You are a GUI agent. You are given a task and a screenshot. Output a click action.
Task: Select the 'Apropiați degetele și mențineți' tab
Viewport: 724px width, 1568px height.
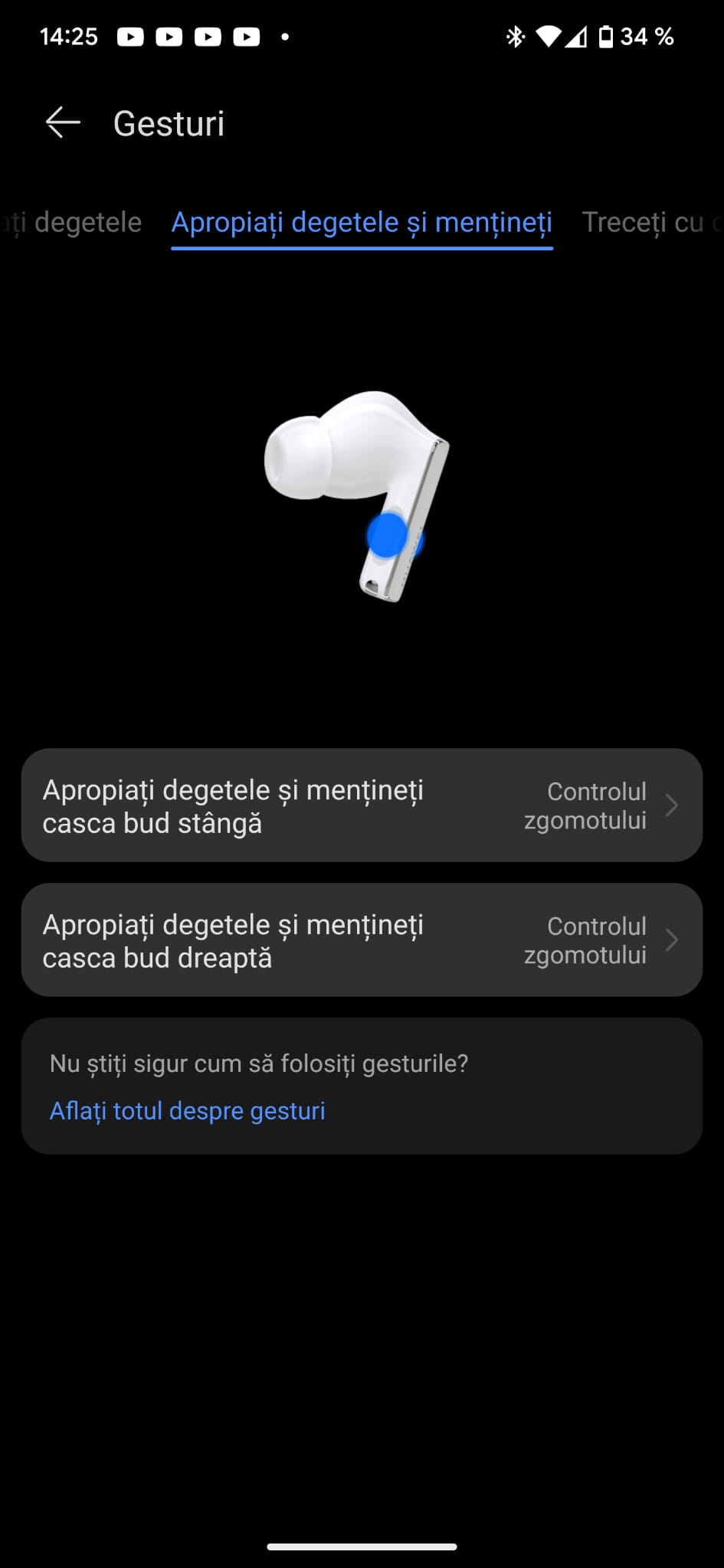click(362, 223)
